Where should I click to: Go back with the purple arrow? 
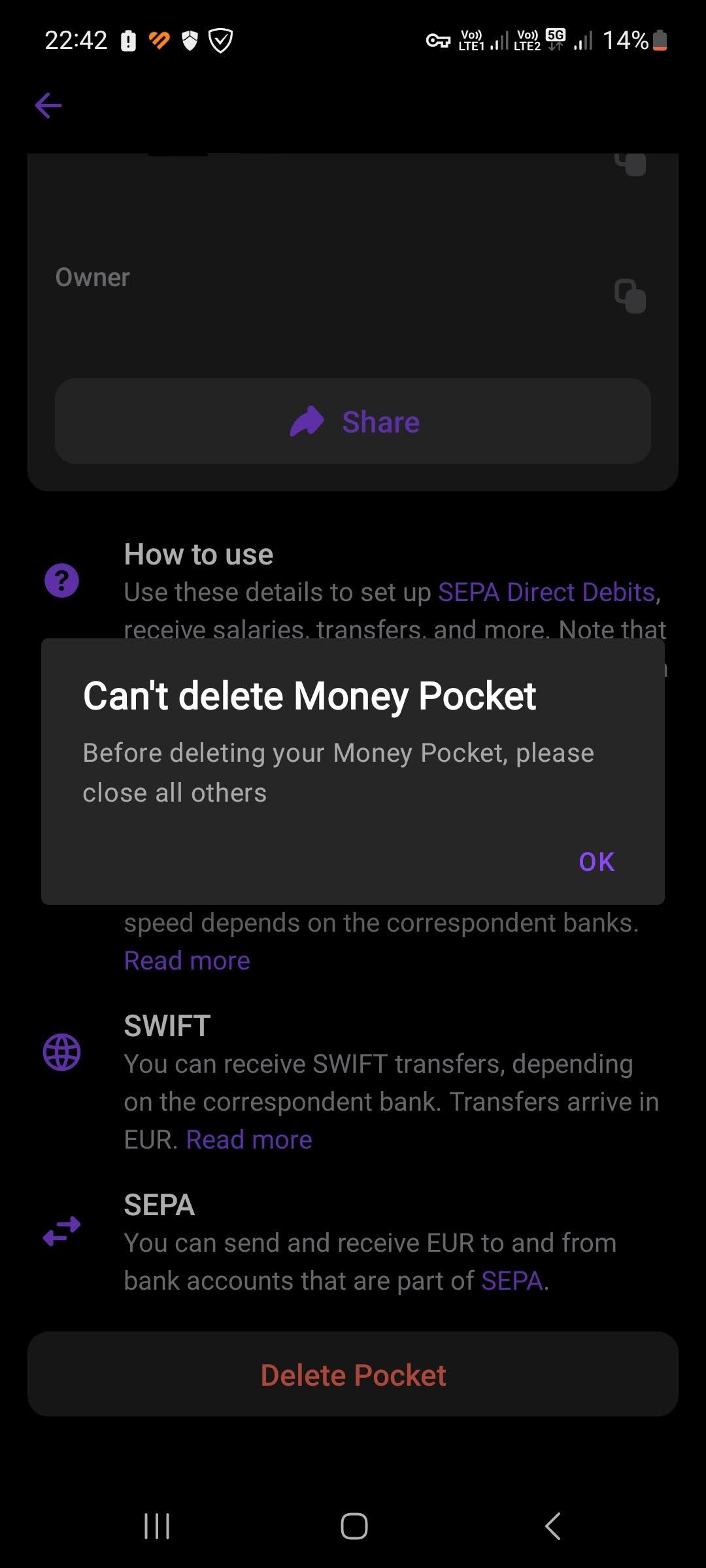click(x=48, y=105)
